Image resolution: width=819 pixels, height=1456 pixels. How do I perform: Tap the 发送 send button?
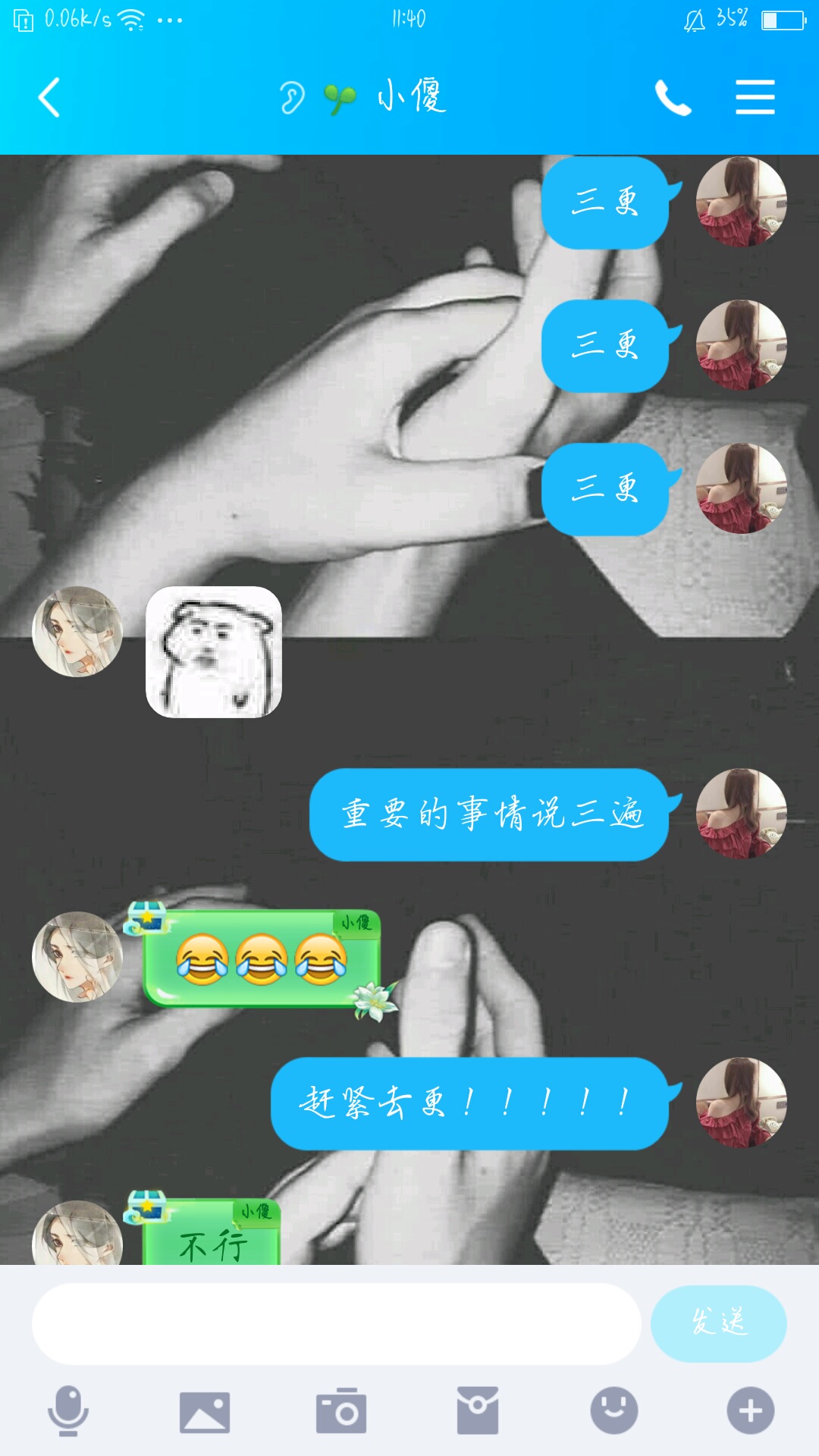pyautogui.click(x=719, y=1323)
